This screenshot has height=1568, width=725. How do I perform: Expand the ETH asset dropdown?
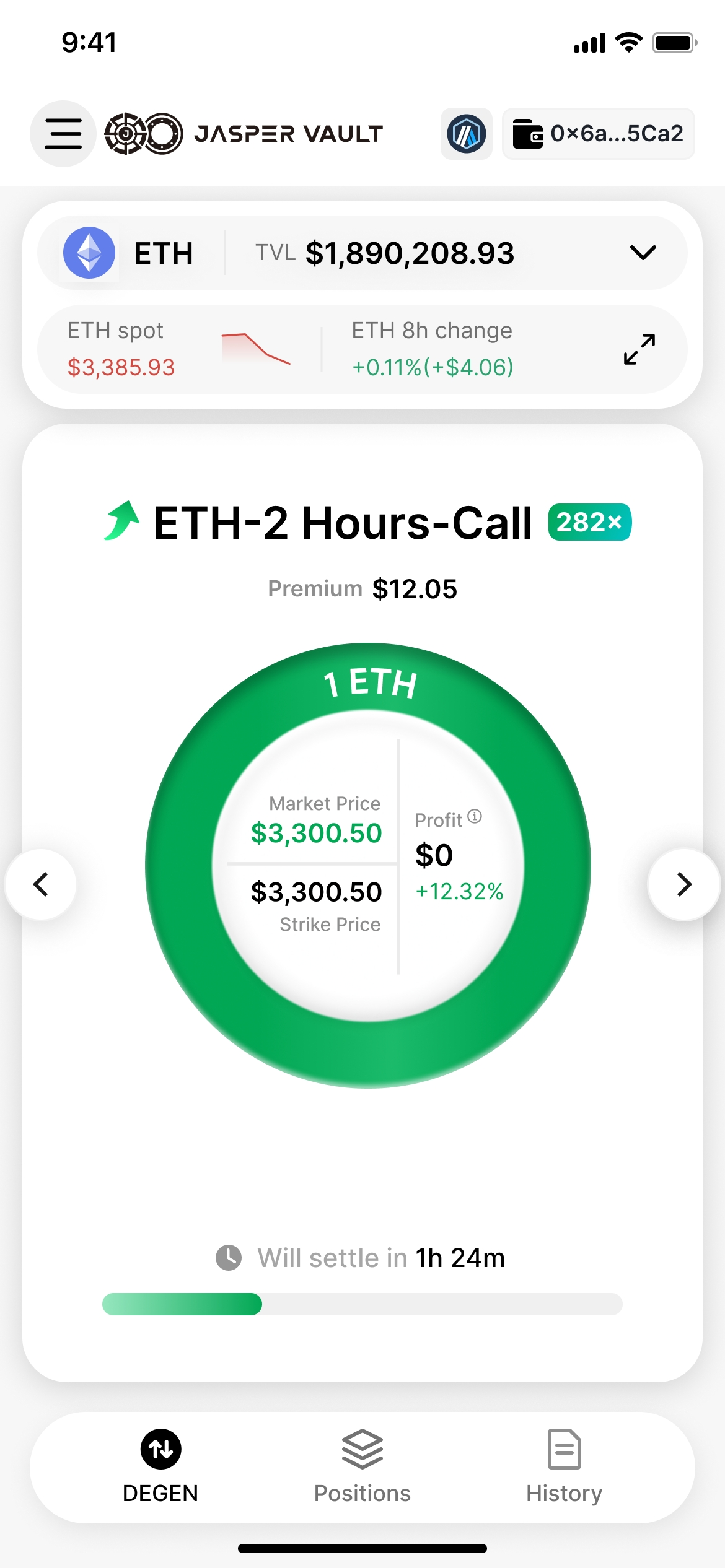click(643, 253)
